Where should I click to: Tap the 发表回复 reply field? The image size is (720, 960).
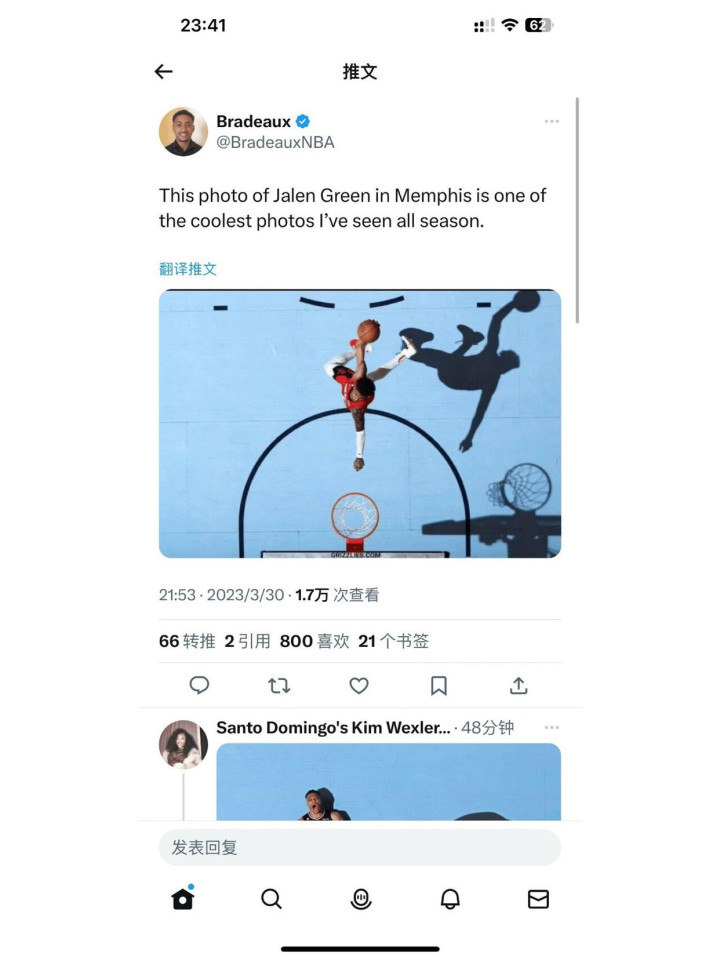[x=360, y=847]
